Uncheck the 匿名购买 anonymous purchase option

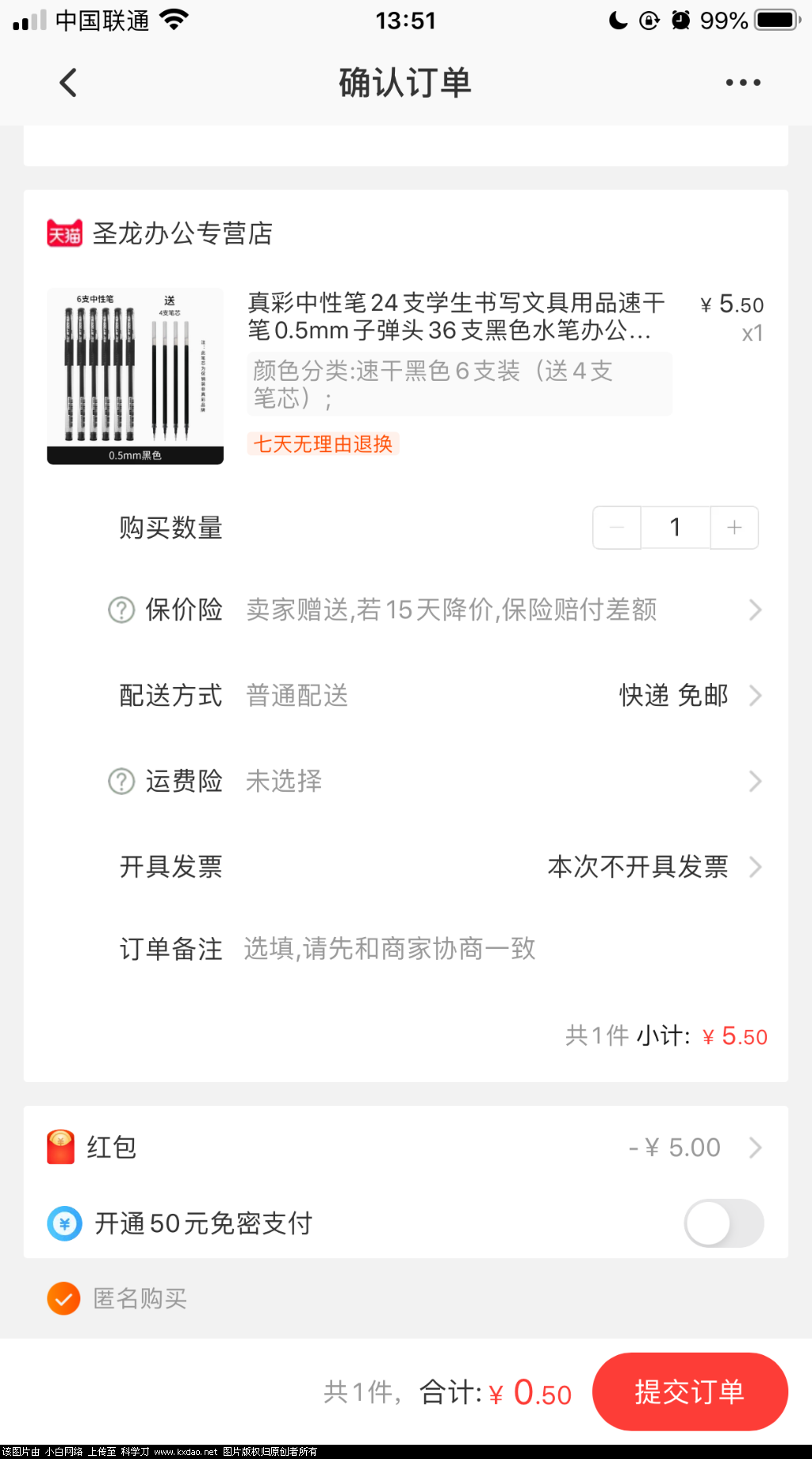pyautogui.click(x=64, y=1299)
